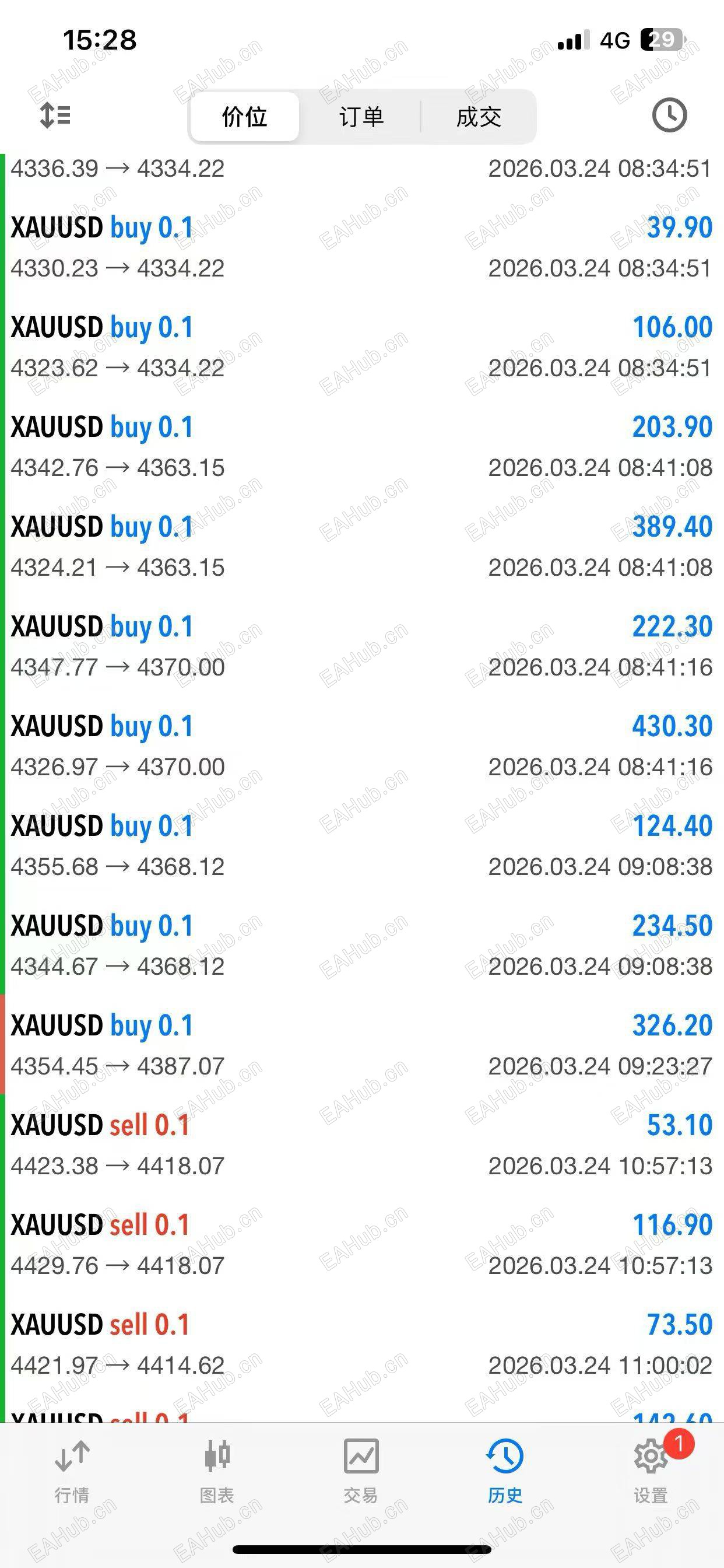Open the sell trade with profit 53.10

coord(361,1145)
